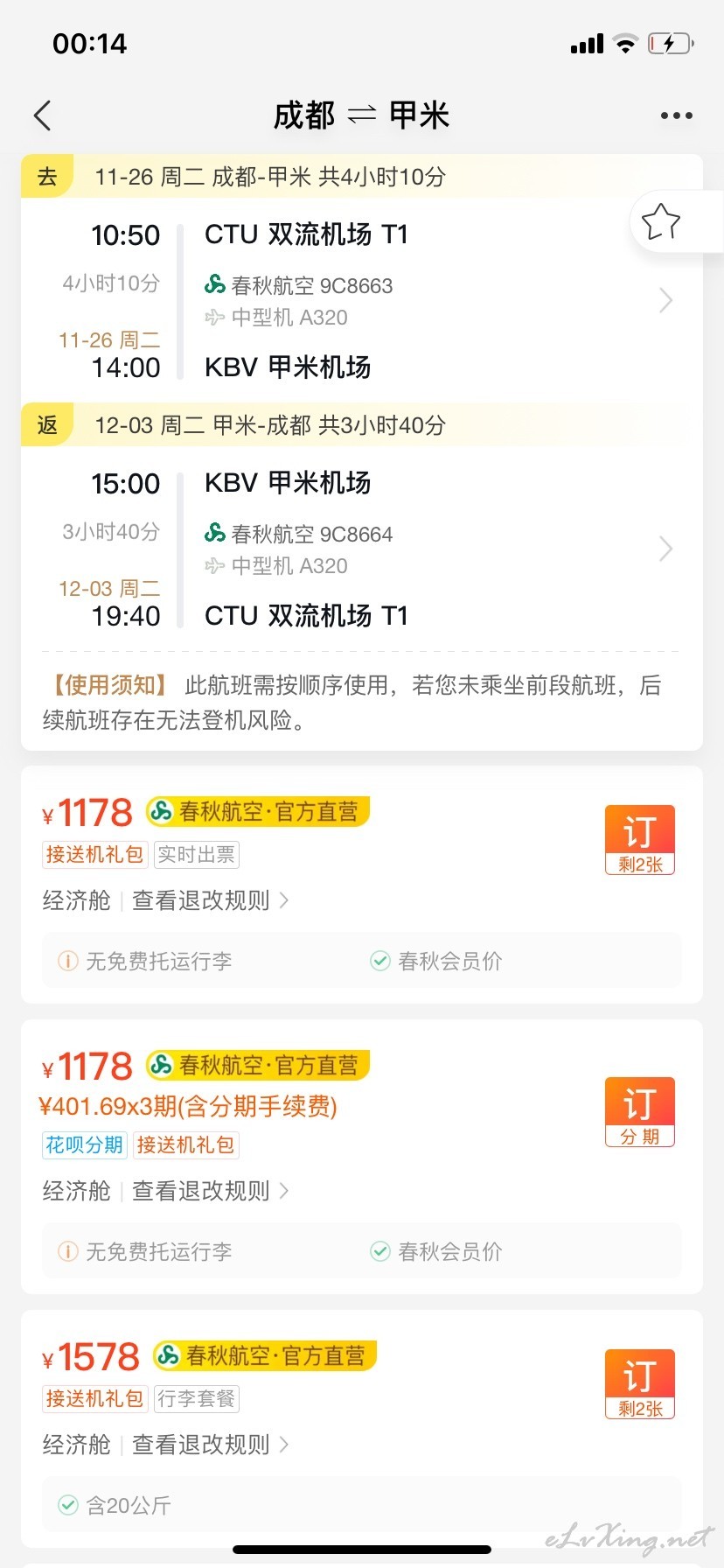The width and height of the screenshot is (724, 1568).
Task: Go back with the top-left arrow
Action: [x=42, y=115]
